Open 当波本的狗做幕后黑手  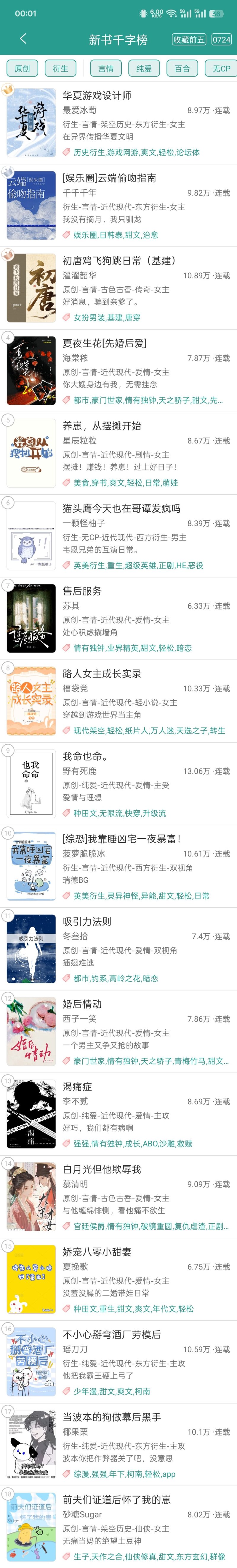(111, 1417)
